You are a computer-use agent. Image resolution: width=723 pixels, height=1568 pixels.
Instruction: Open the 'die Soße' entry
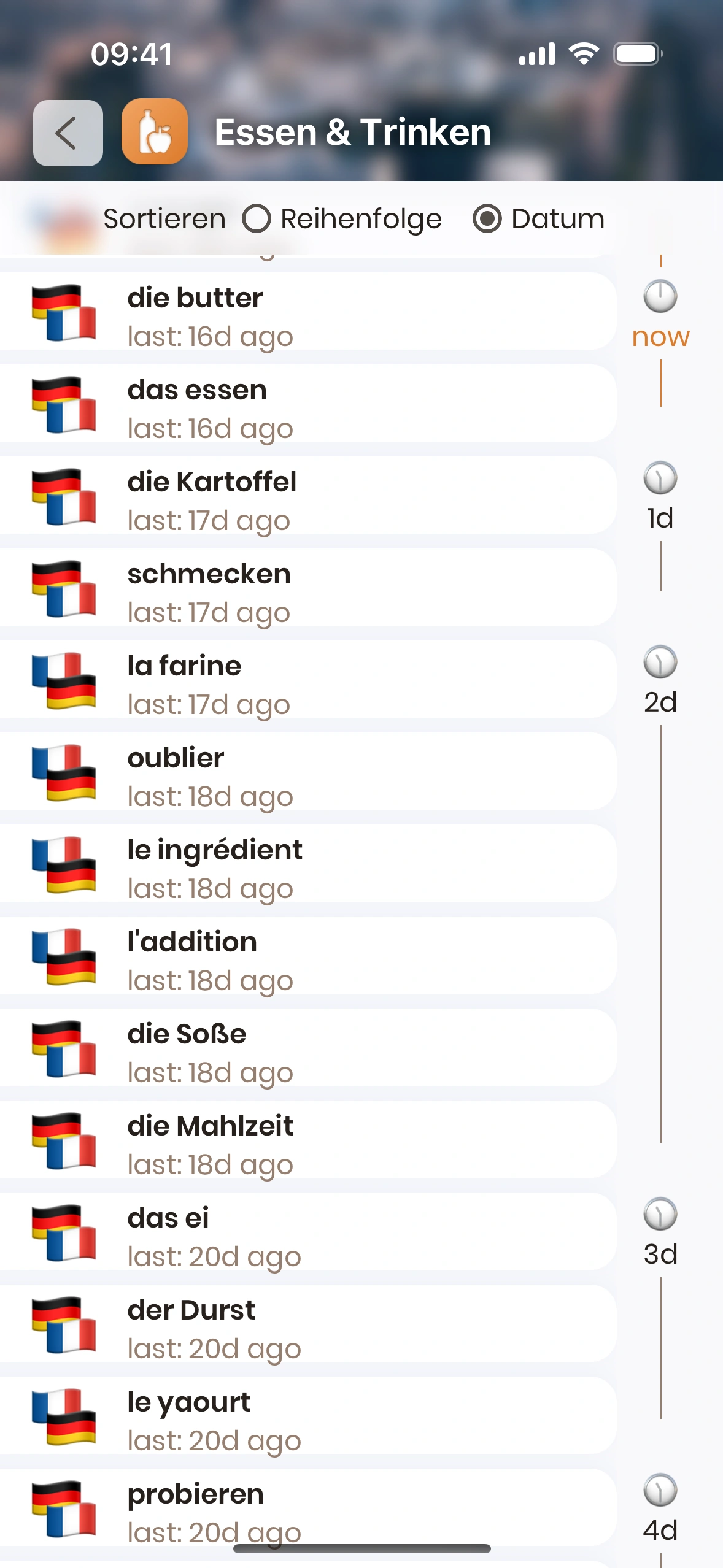(x=307, y=1048)
